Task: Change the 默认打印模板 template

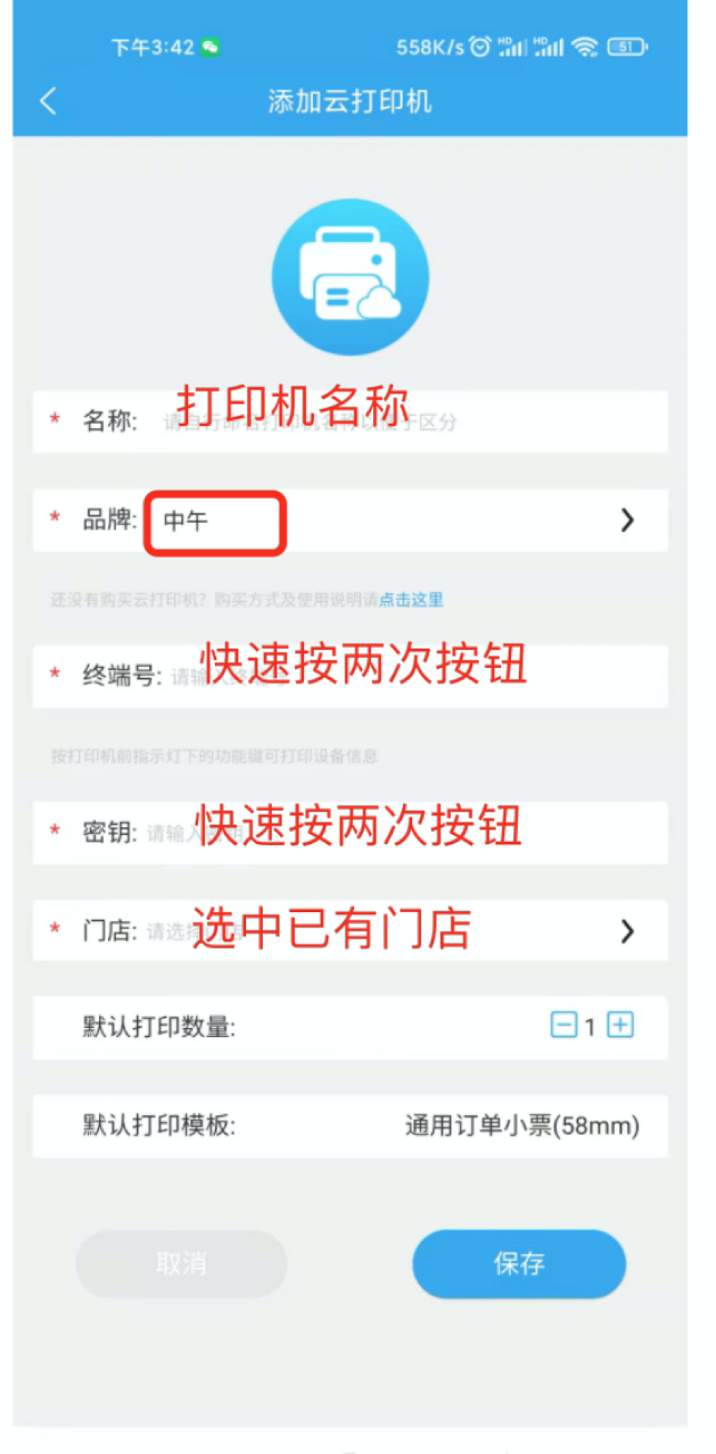Action: pyautogui.click(x=521, y=1126)
